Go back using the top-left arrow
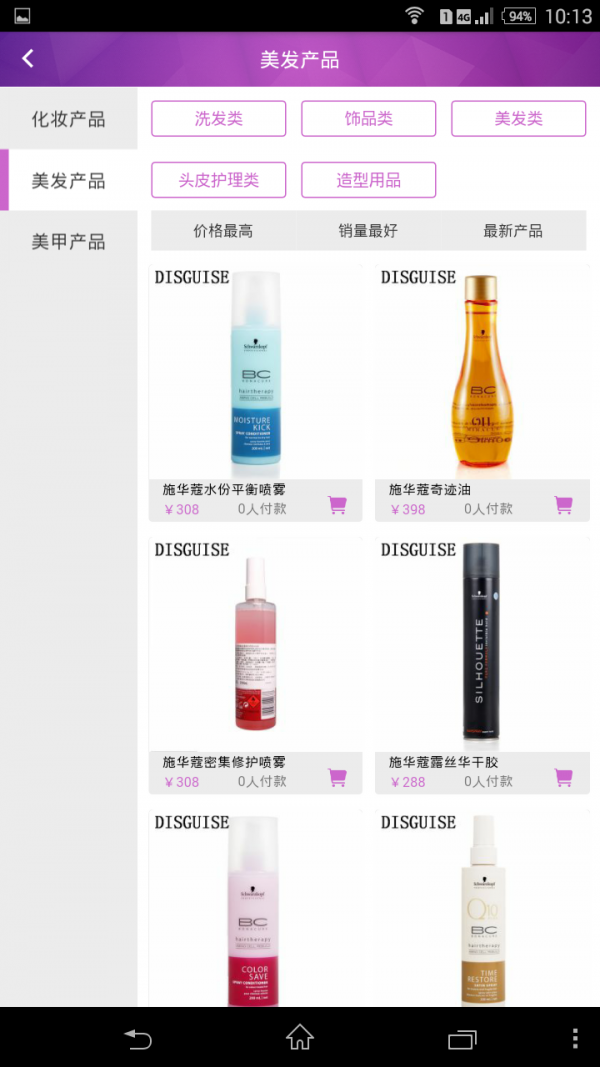This screenshot has width=600, height=1067. point(28,59)
